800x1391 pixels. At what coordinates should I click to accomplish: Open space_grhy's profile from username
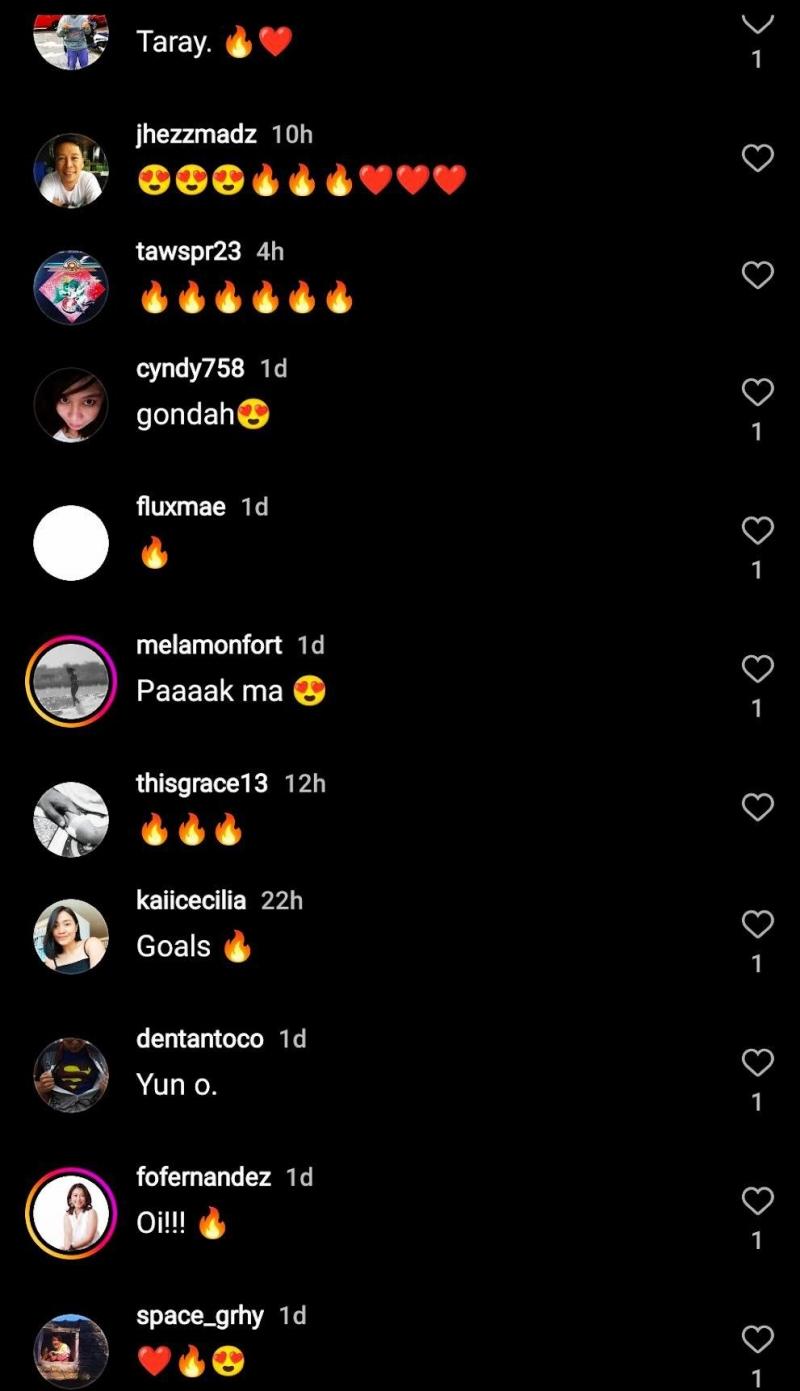[x=200, y=1315]
